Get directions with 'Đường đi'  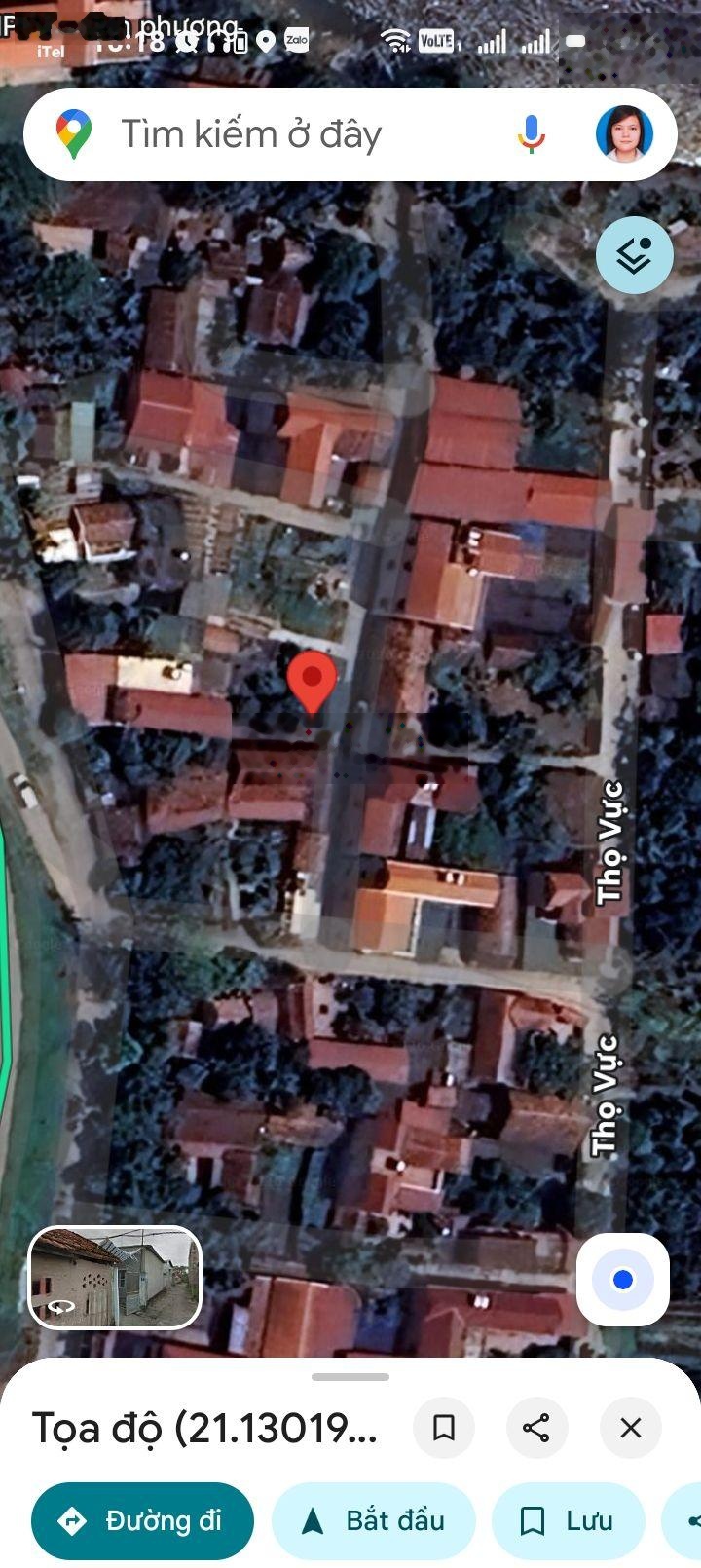142,1520
